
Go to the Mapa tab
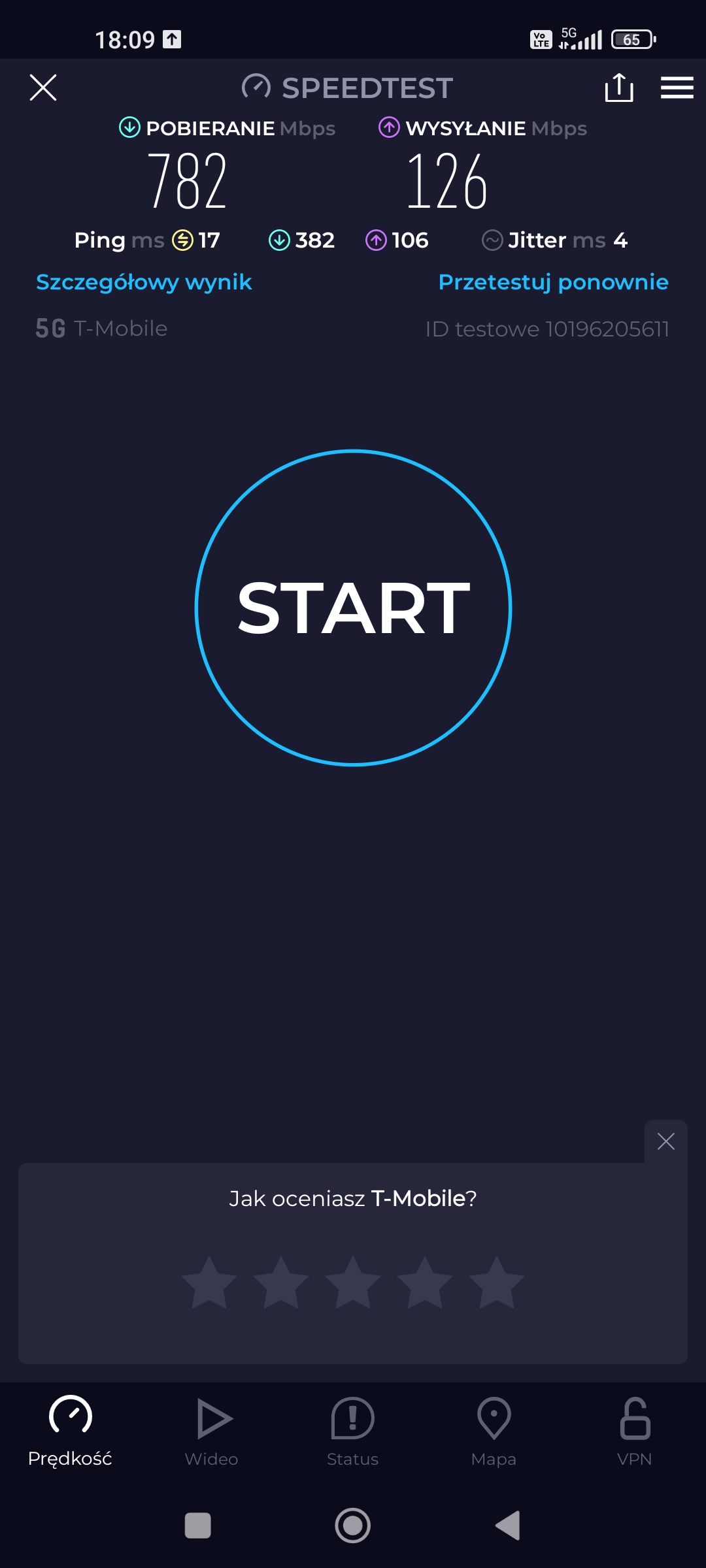tap(494, 1431)
